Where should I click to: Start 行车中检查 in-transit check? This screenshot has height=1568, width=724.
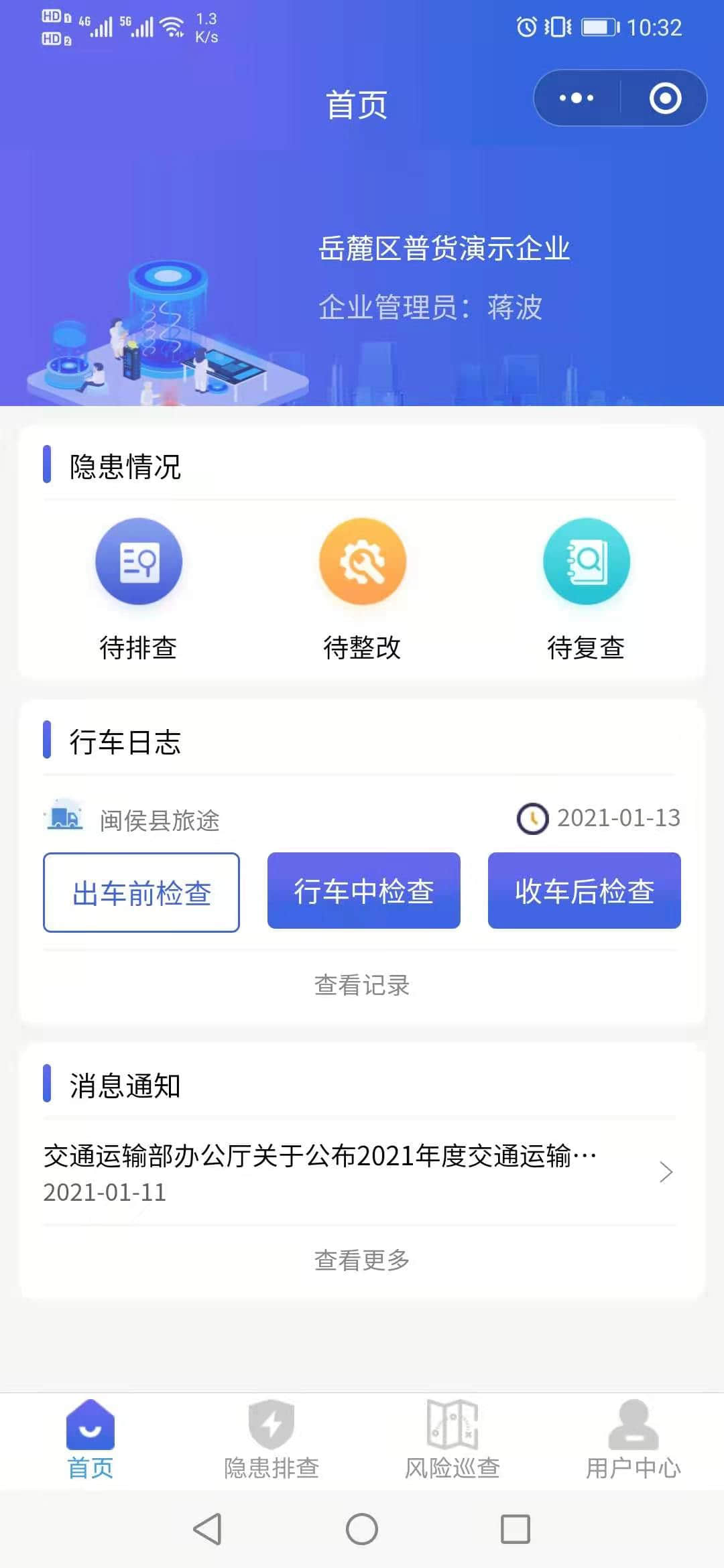coord(363,891)
